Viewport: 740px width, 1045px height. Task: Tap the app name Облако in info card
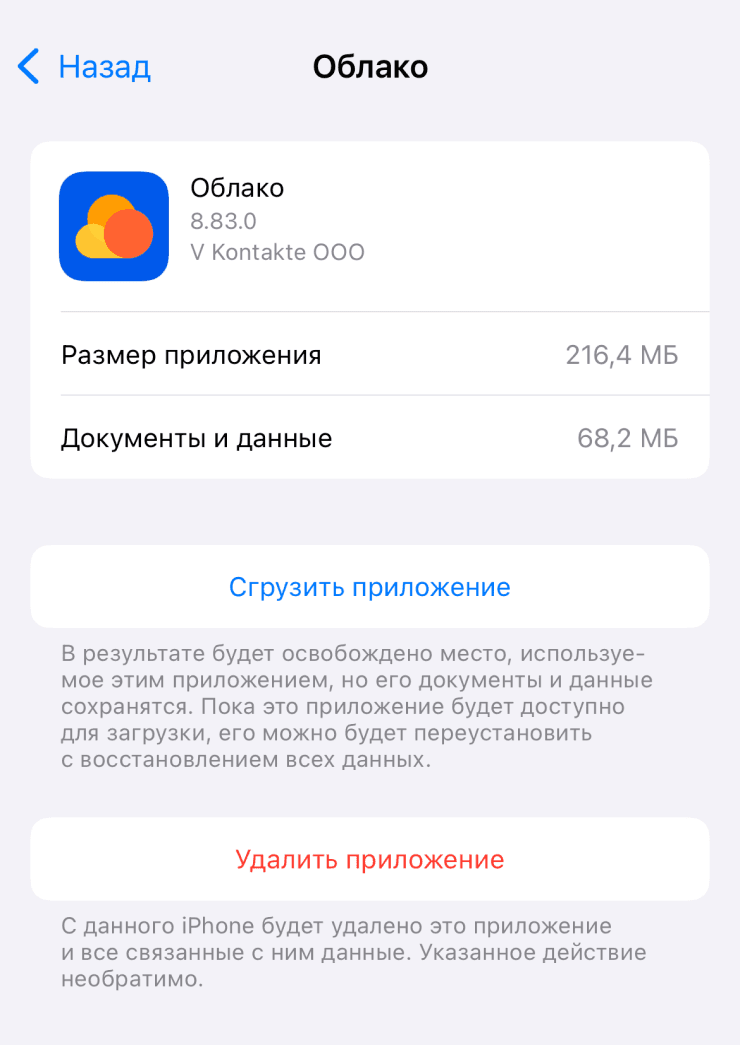point(239,188)
